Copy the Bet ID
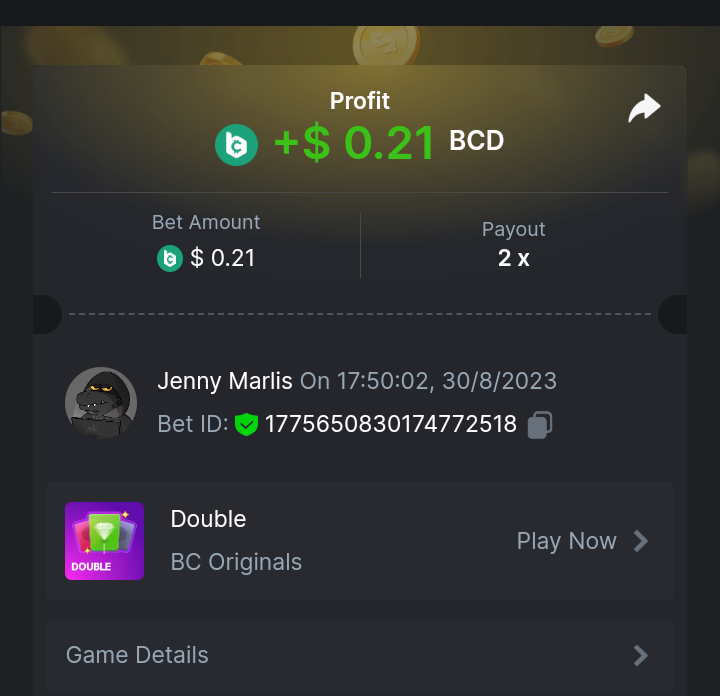The image size is (720, 696). click(540, 425)
